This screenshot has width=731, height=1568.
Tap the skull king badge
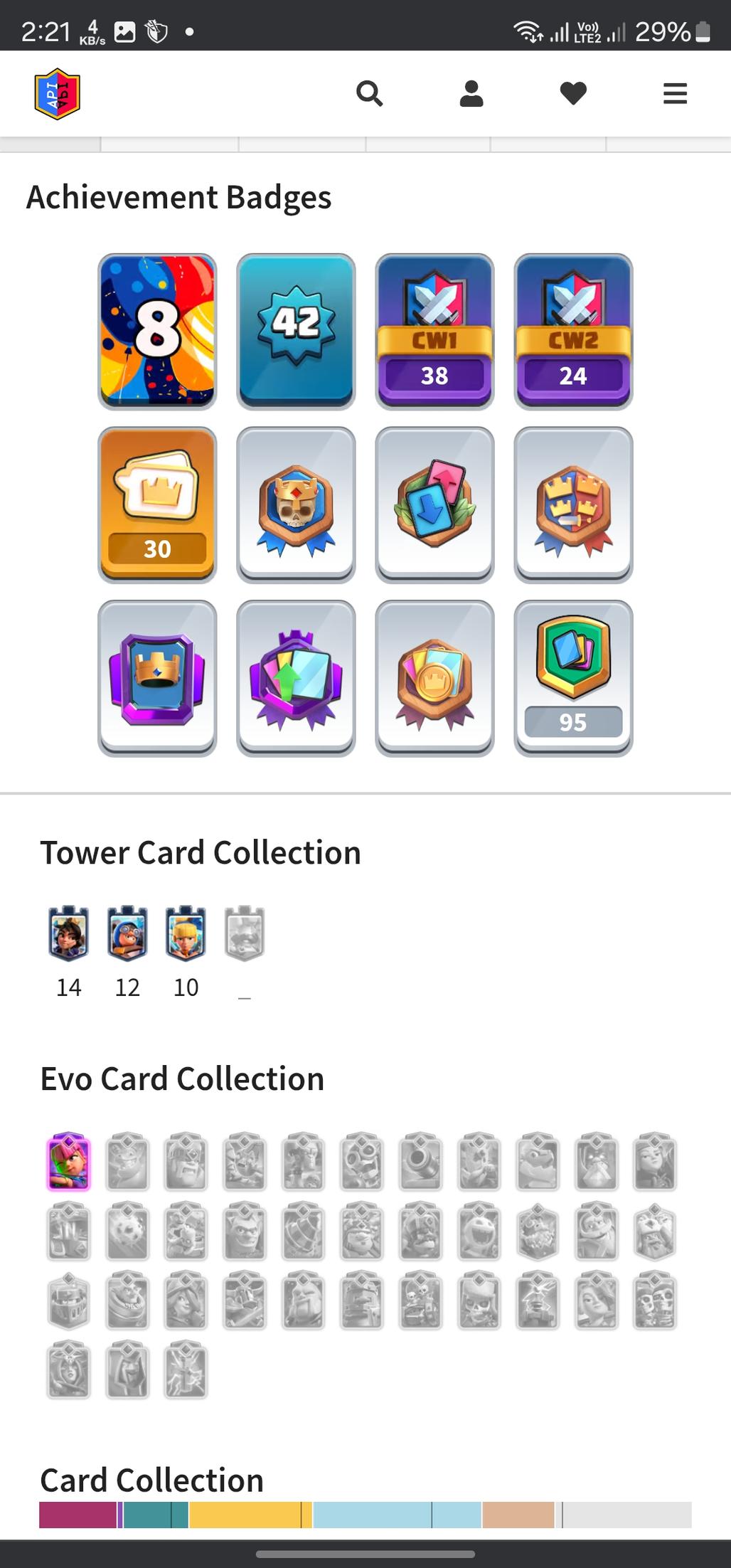(296, 504)
